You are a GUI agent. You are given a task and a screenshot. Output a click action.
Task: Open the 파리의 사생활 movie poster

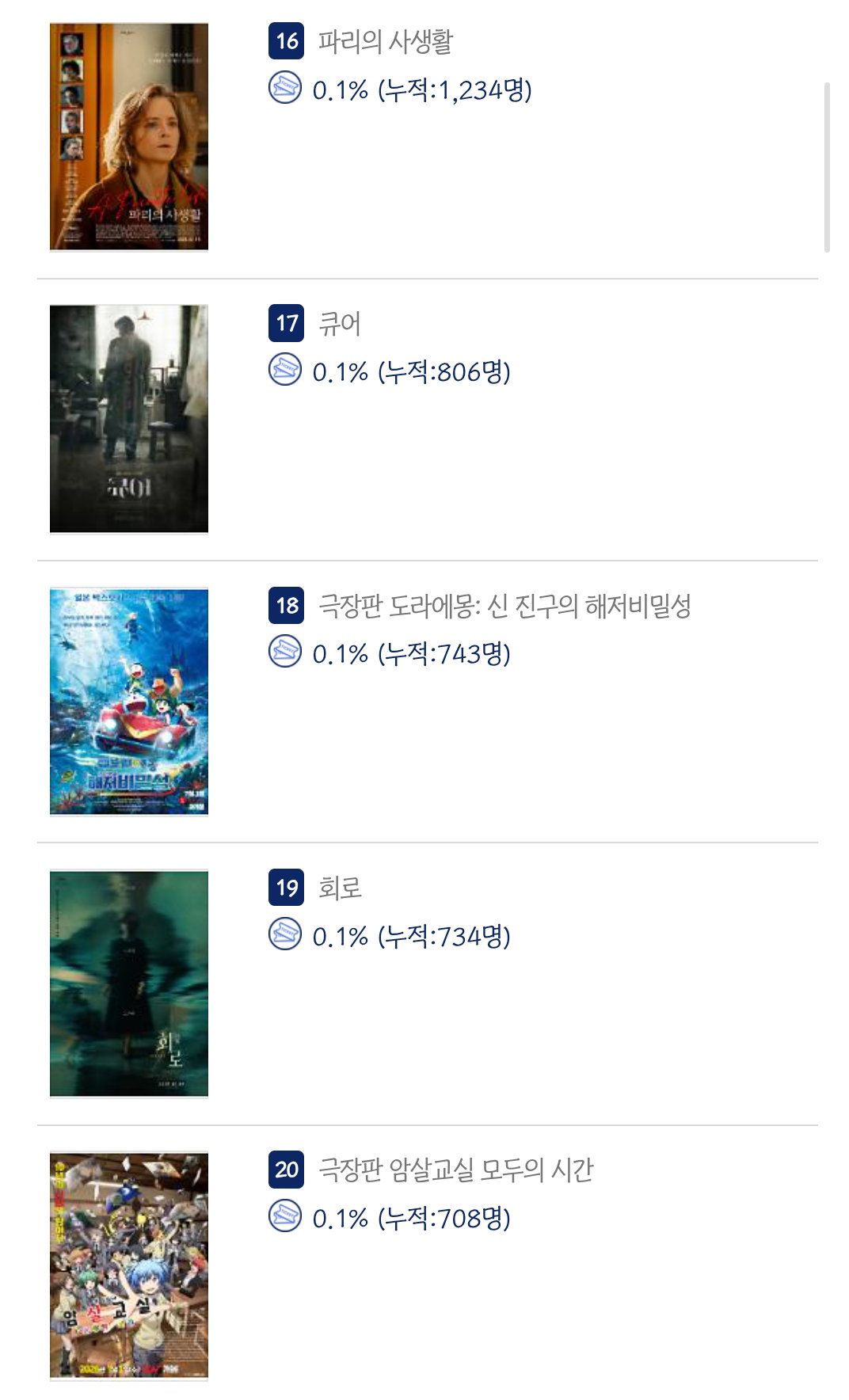(x=129, y=137)
